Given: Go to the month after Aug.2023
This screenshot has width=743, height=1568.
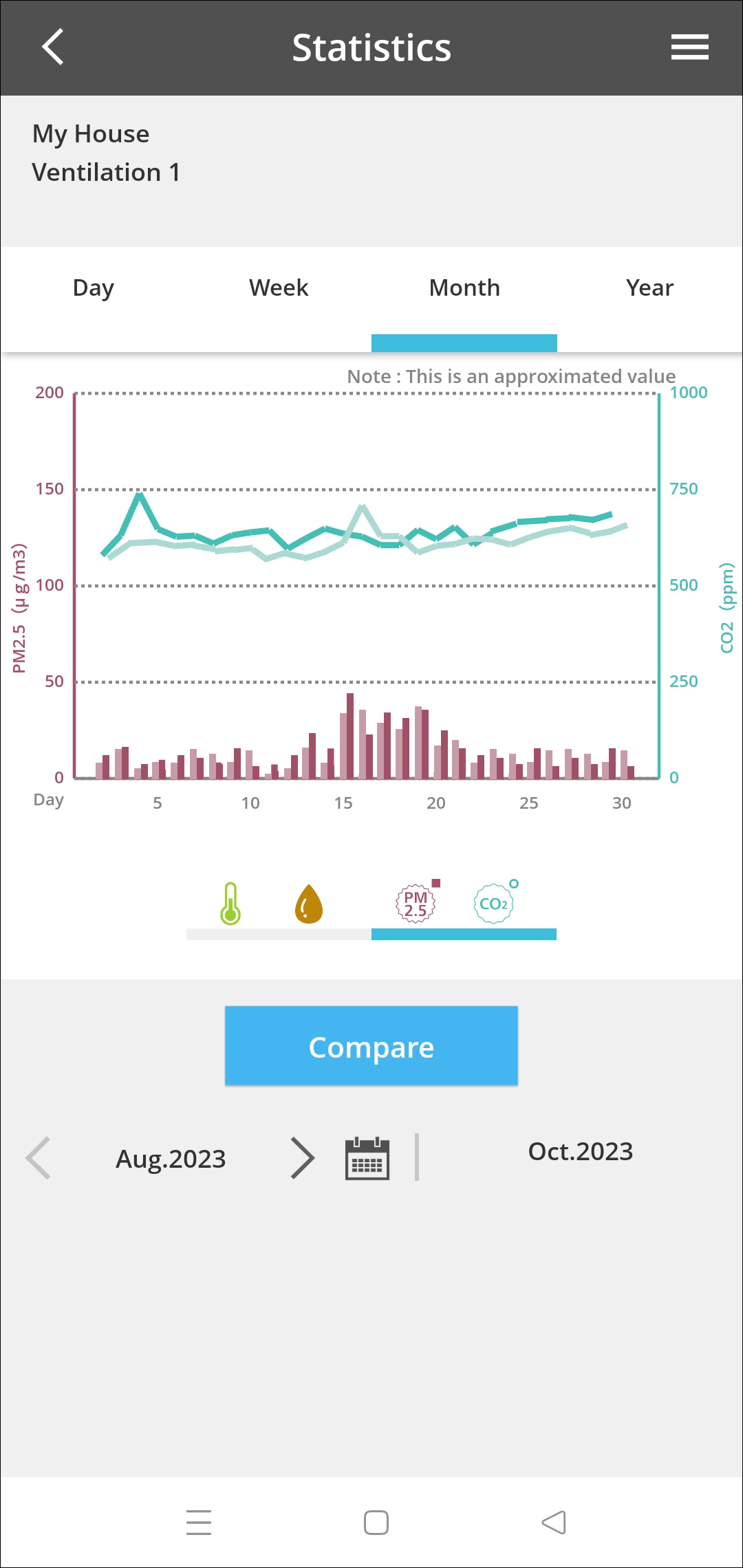Looking at the screenshot, I should click(302, 1158).
